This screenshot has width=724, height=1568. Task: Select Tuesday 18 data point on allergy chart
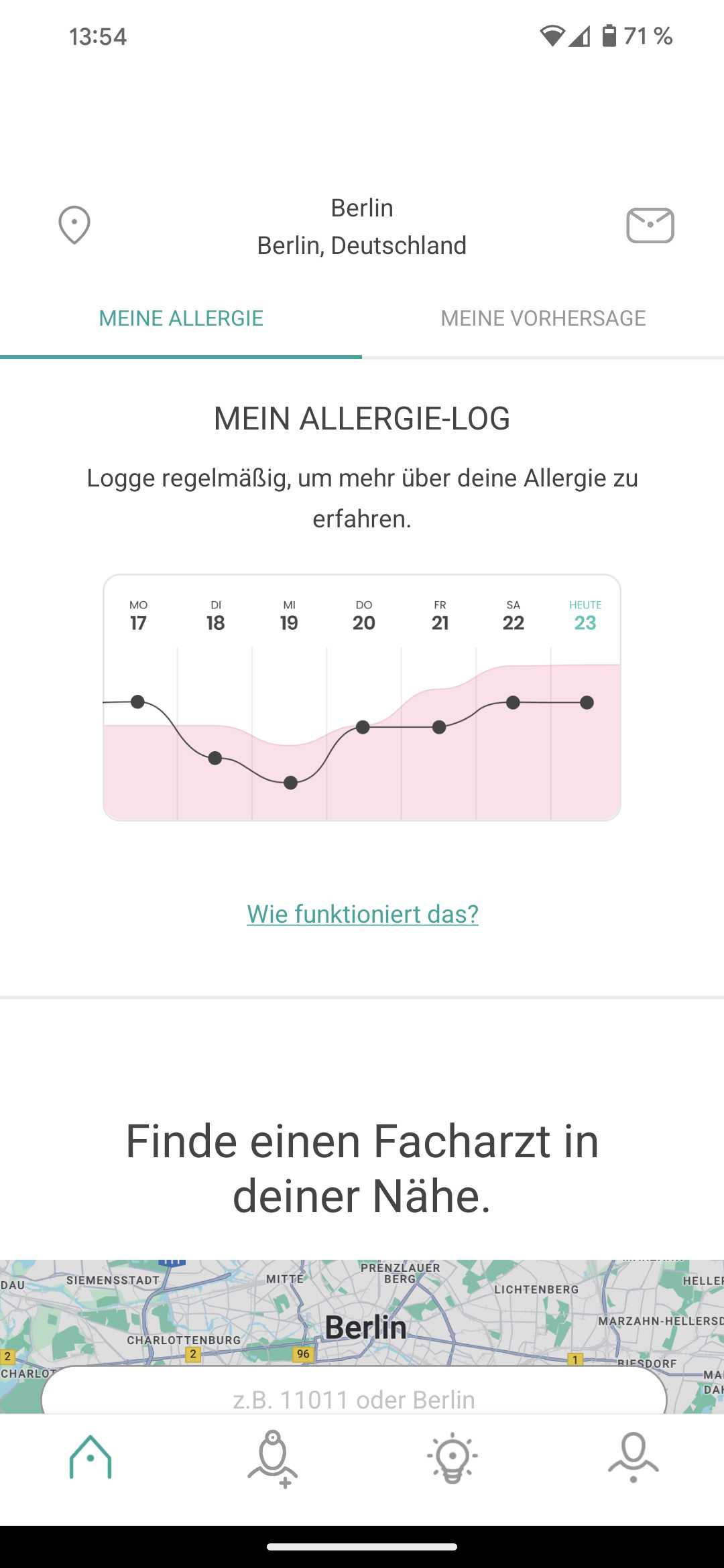click(215, 759)
